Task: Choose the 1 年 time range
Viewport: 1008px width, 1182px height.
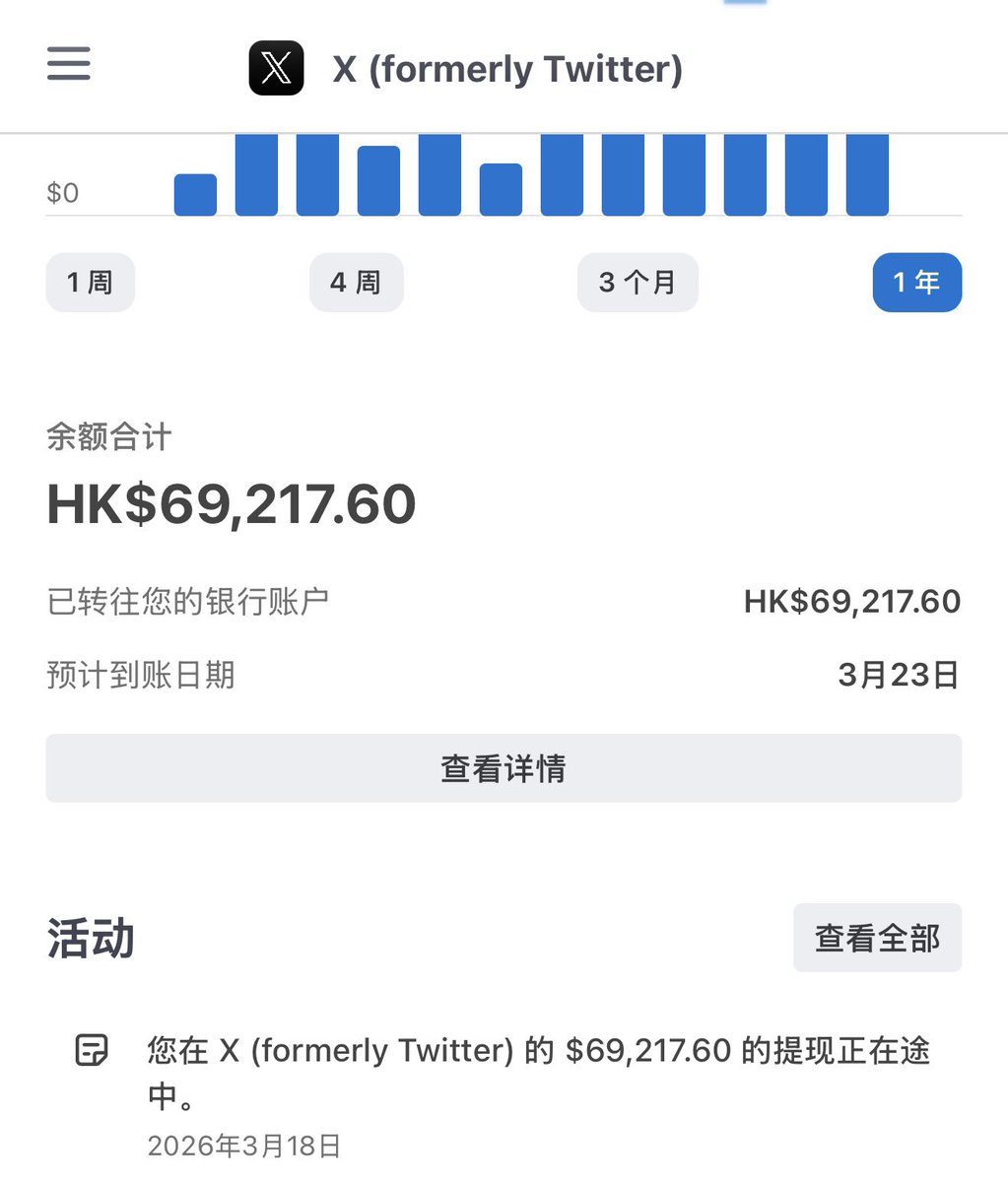Action: [916, 283]
